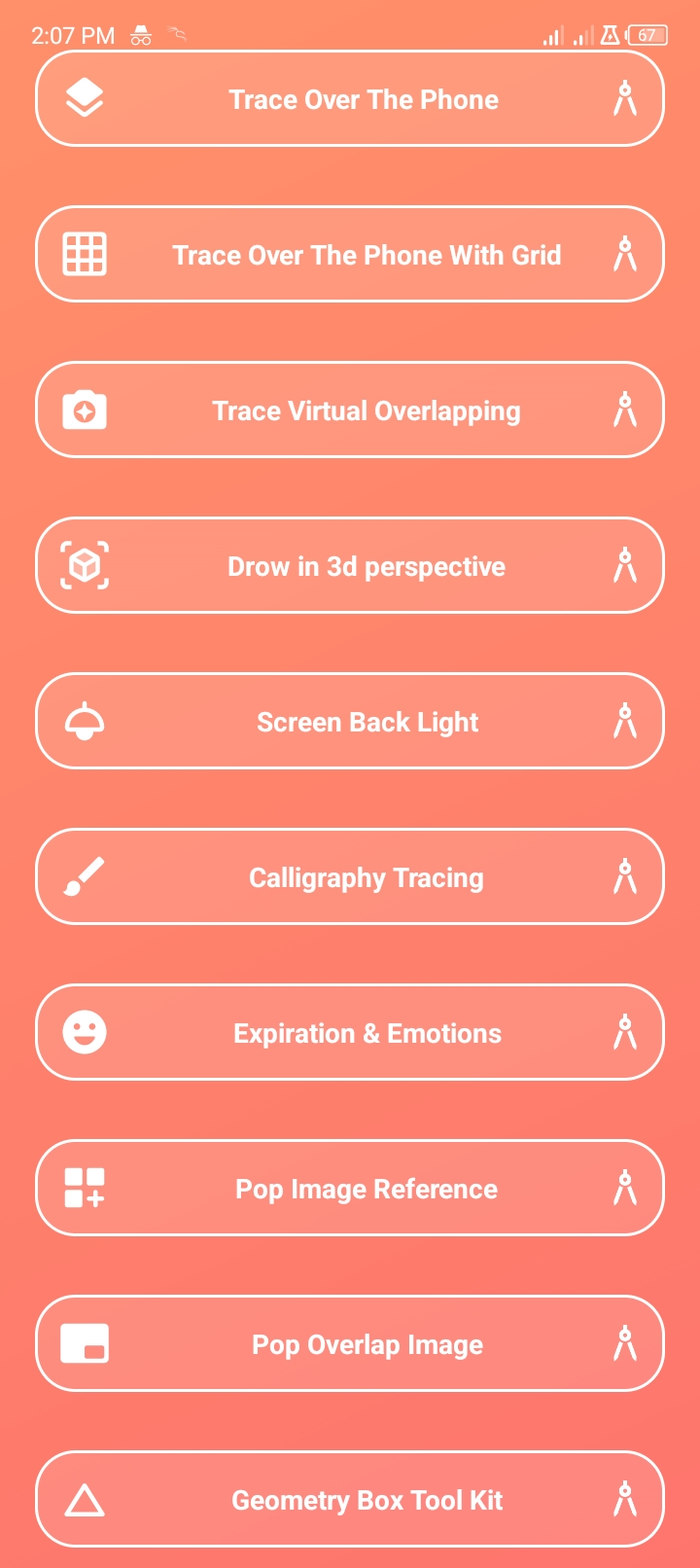Click the lamp icon on Screen Back Light
The image size is (700, 1568).
(86, 721)
